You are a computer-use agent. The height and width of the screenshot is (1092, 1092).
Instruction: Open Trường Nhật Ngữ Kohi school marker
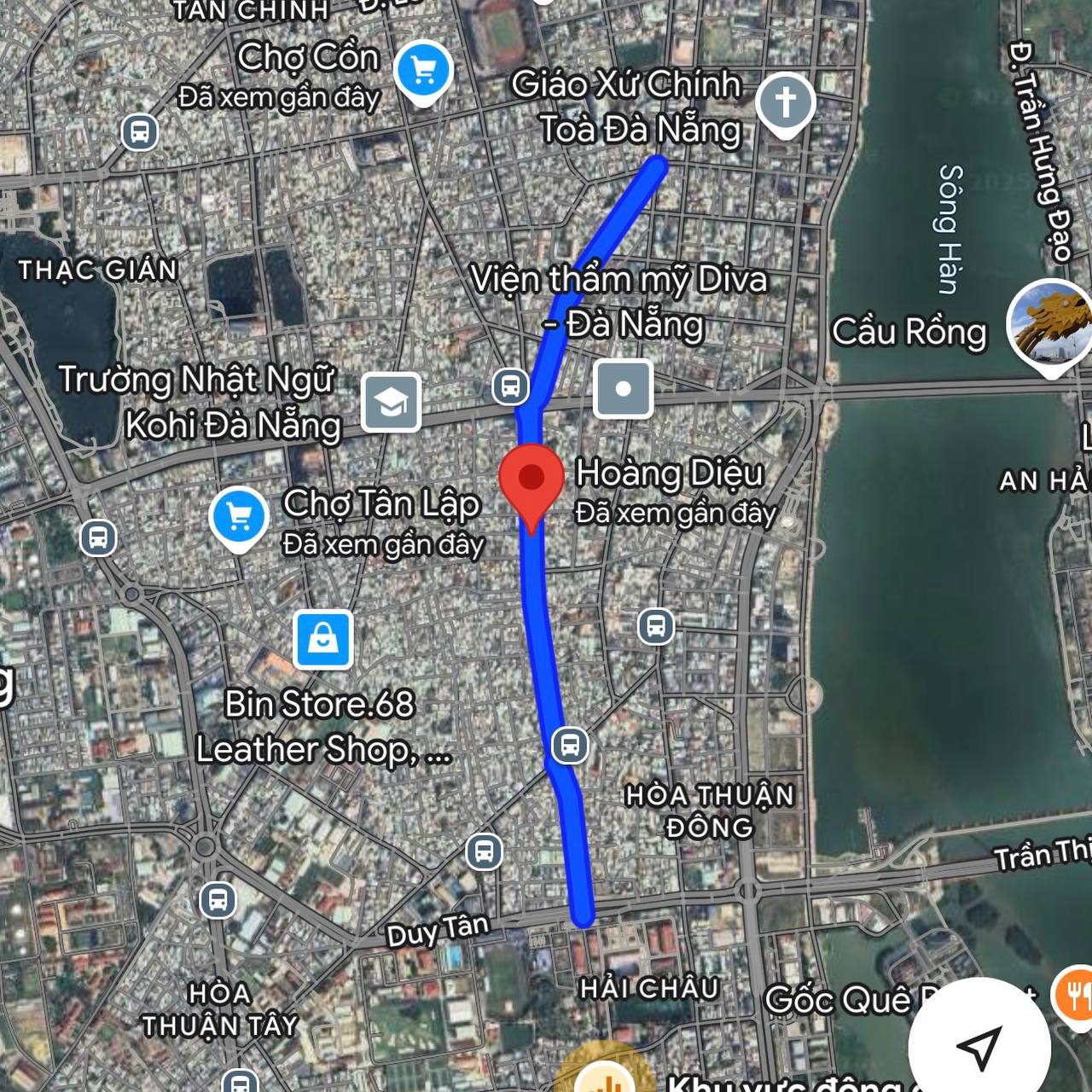391,402
